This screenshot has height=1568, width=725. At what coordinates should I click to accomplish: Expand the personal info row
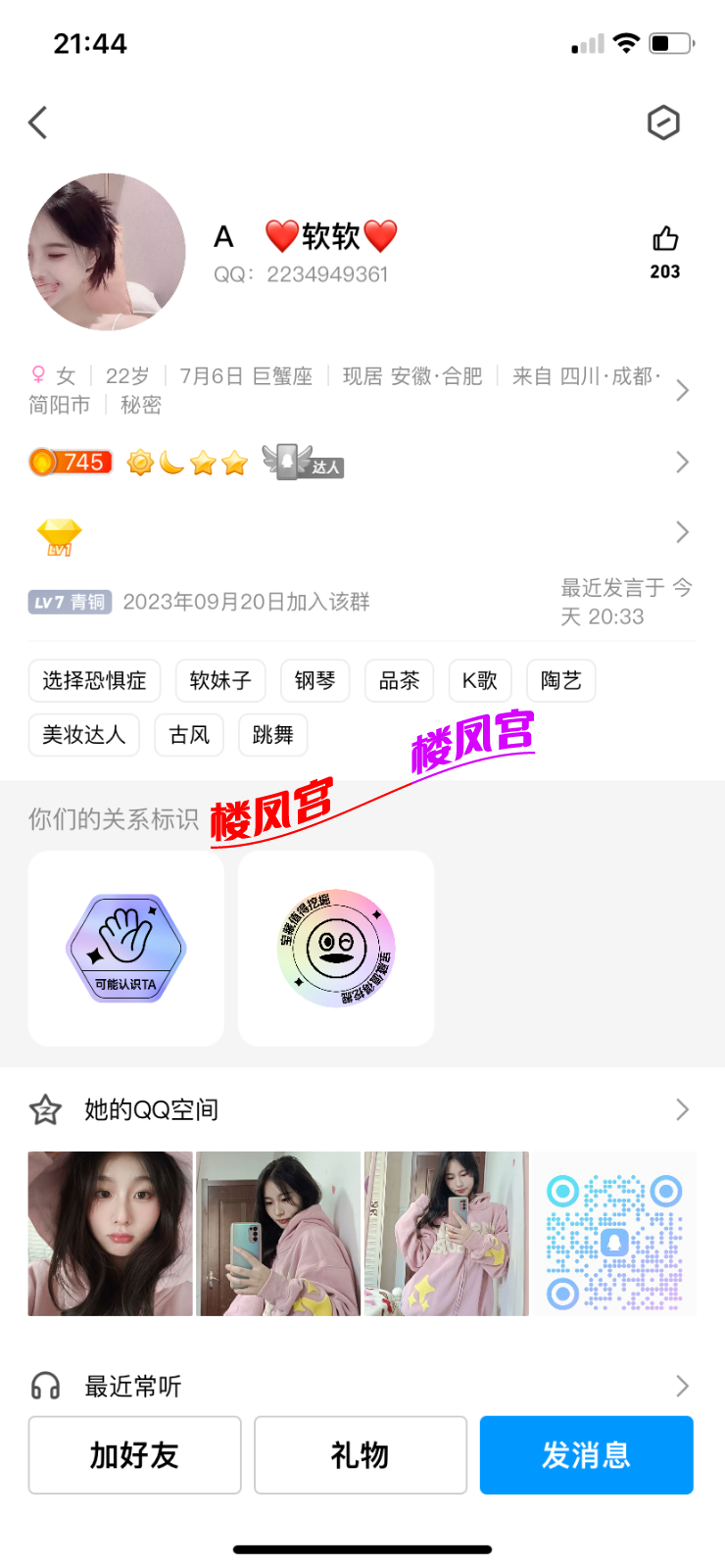682,391
